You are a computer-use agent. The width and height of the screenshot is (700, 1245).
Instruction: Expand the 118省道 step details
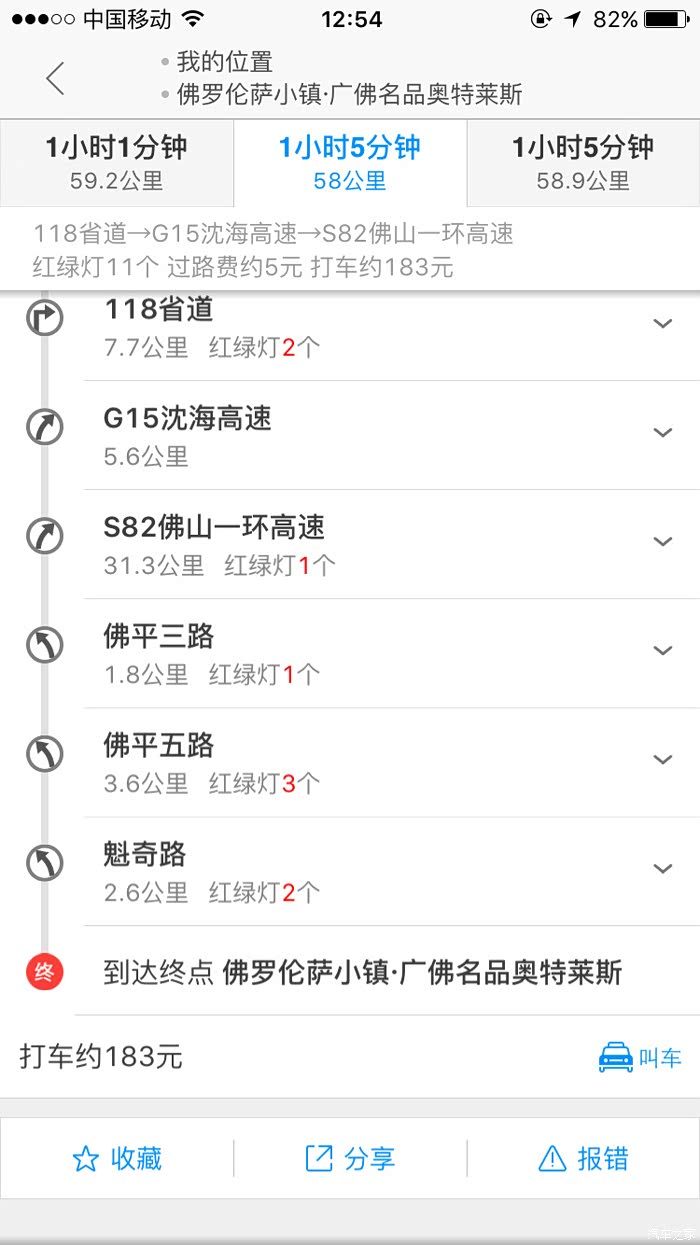[662, 323]
